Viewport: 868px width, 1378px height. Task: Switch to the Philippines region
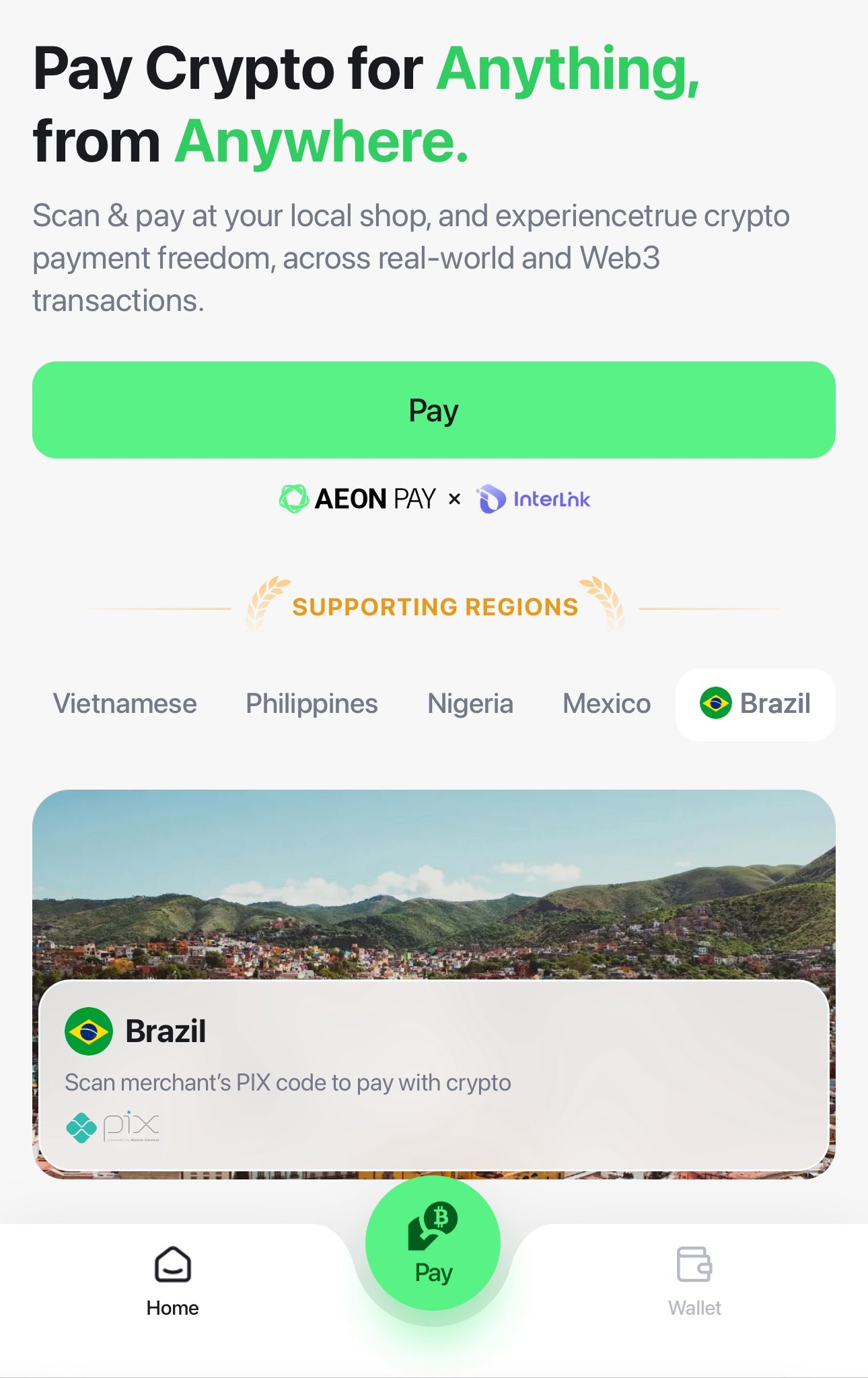click(312, 704)
